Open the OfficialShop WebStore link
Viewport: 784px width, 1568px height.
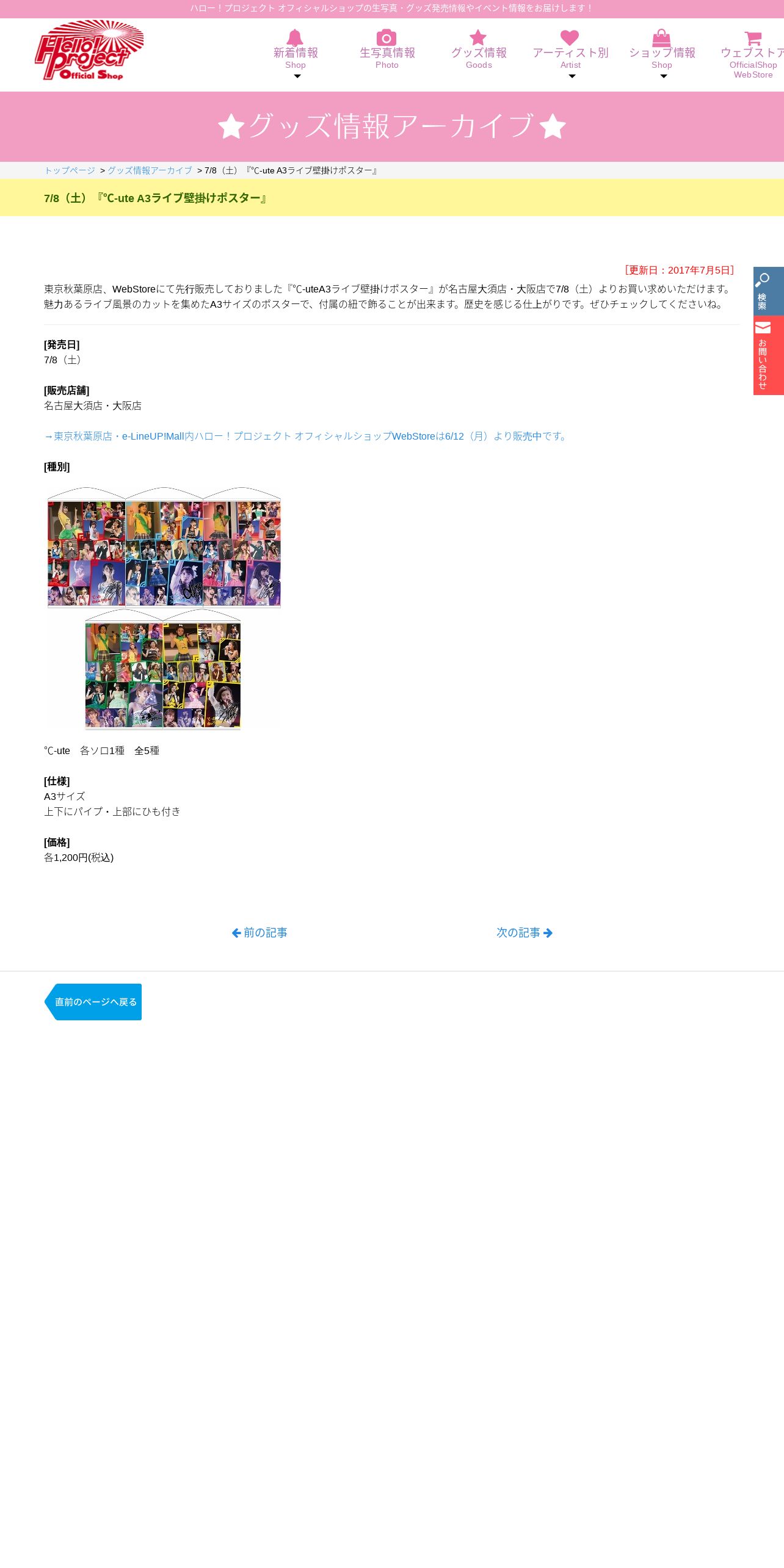pyautogui.click(x=752, y=54)
